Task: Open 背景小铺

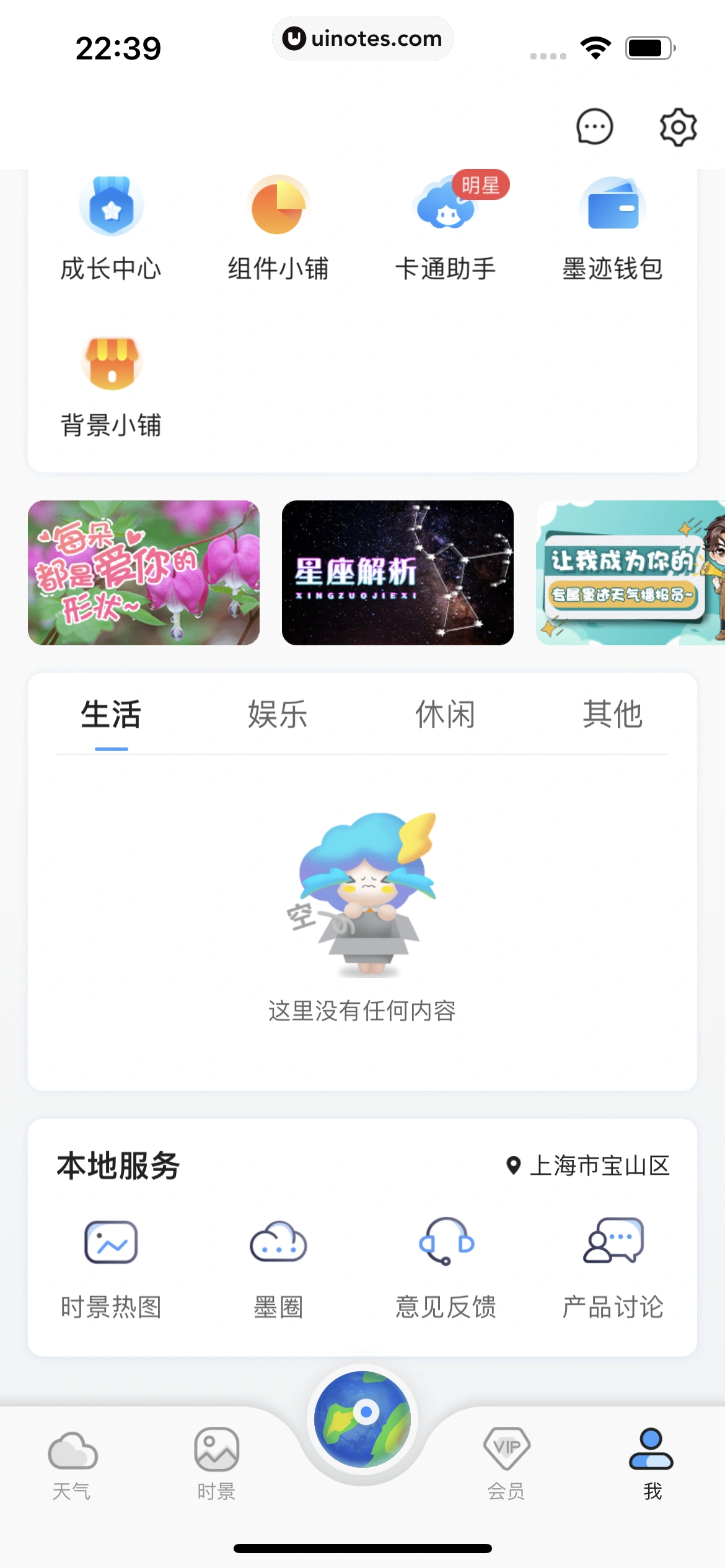Action: click(112, 385)
